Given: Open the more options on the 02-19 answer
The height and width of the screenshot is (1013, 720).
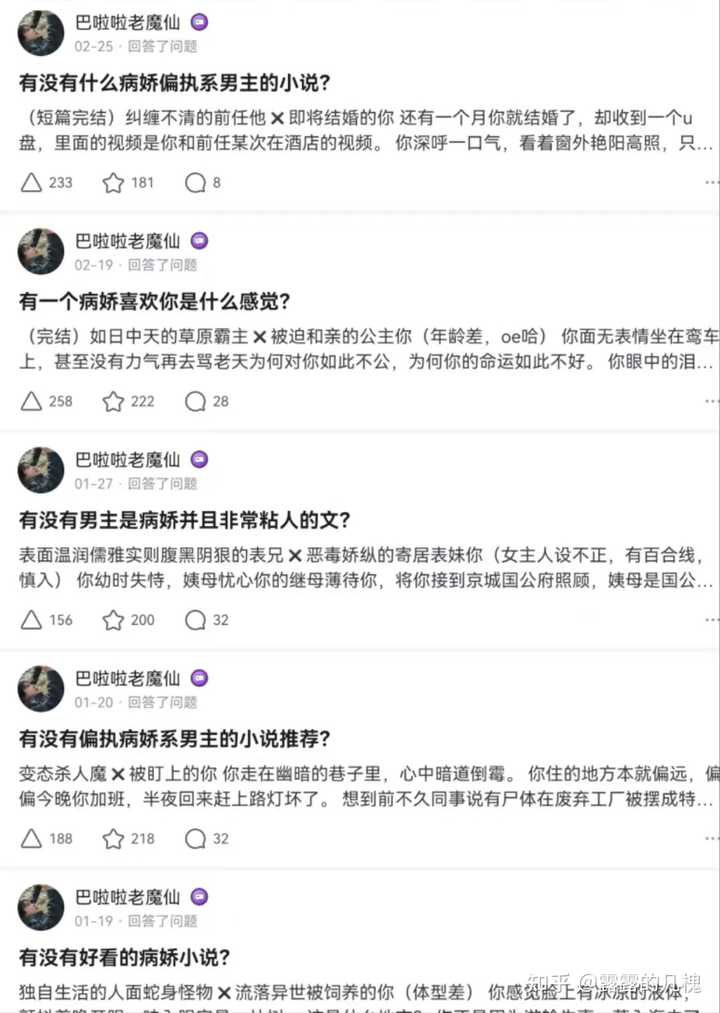Looking at the screenshot, I should [711, 401].
